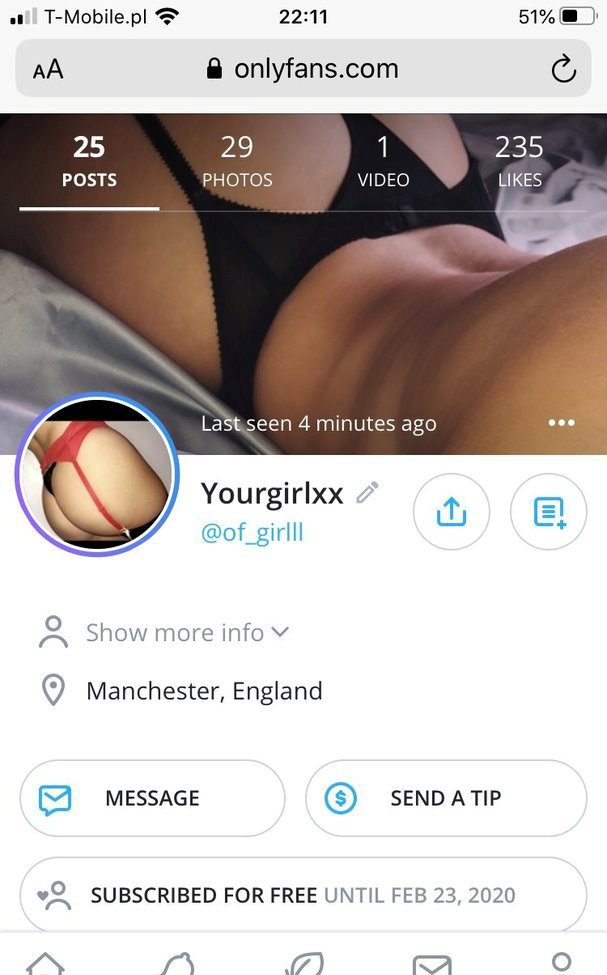Screen dimensions: 607x975
Task: Open the three-dot overflow menu
Action: [562, 423]
